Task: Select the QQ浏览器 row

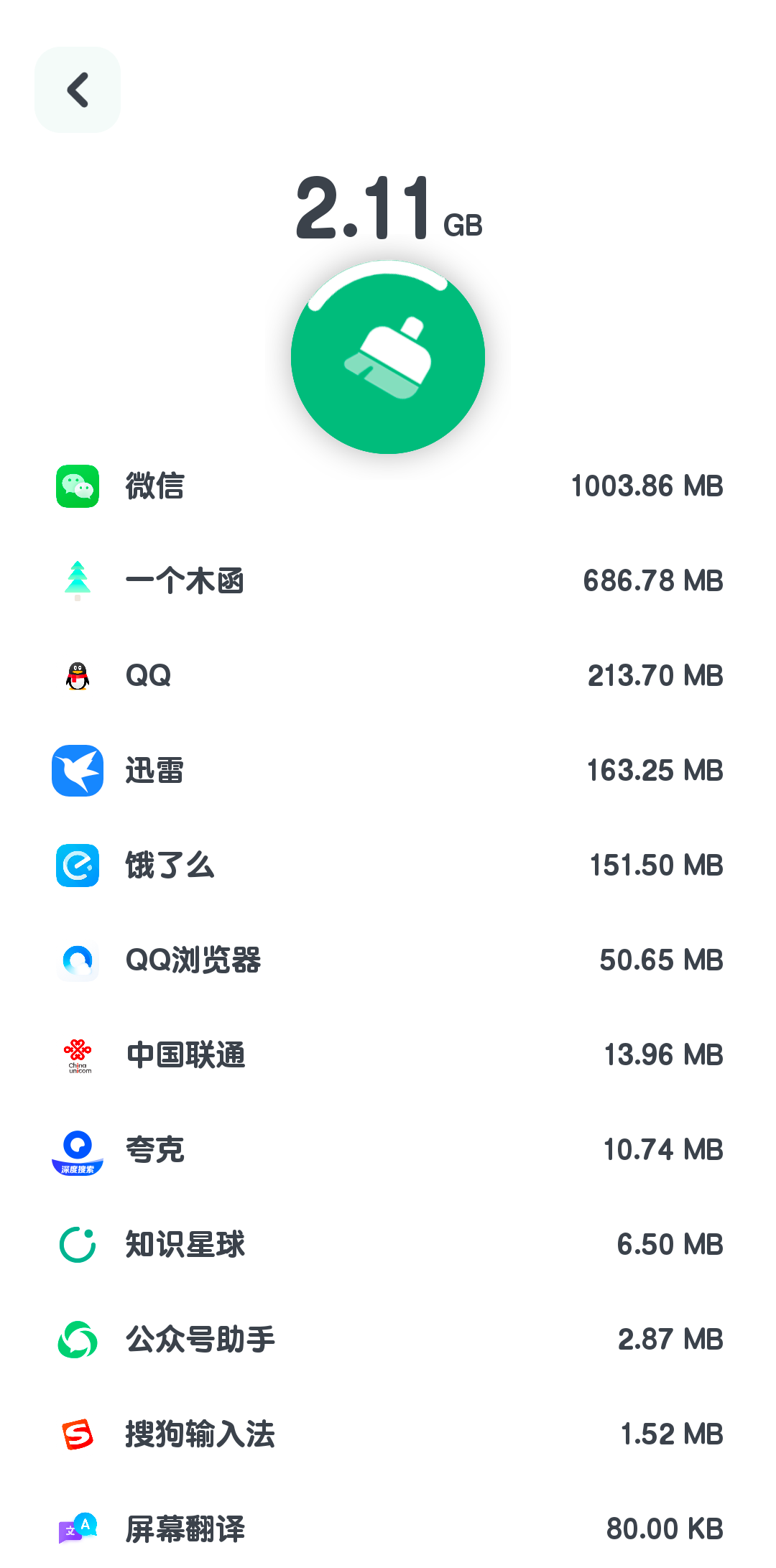Action: click(388, 960)
